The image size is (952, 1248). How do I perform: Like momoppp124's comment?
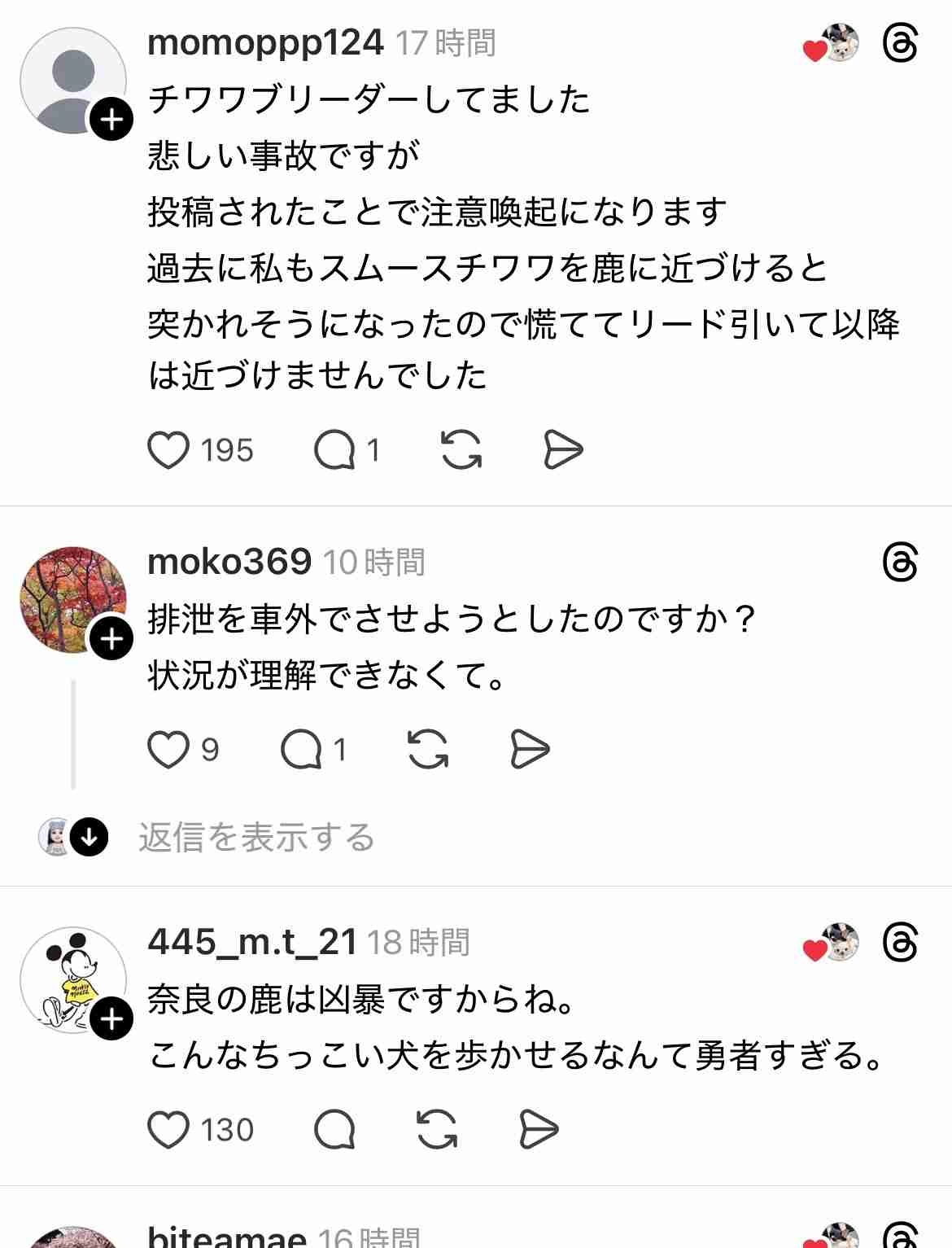[x=168, y=450]
